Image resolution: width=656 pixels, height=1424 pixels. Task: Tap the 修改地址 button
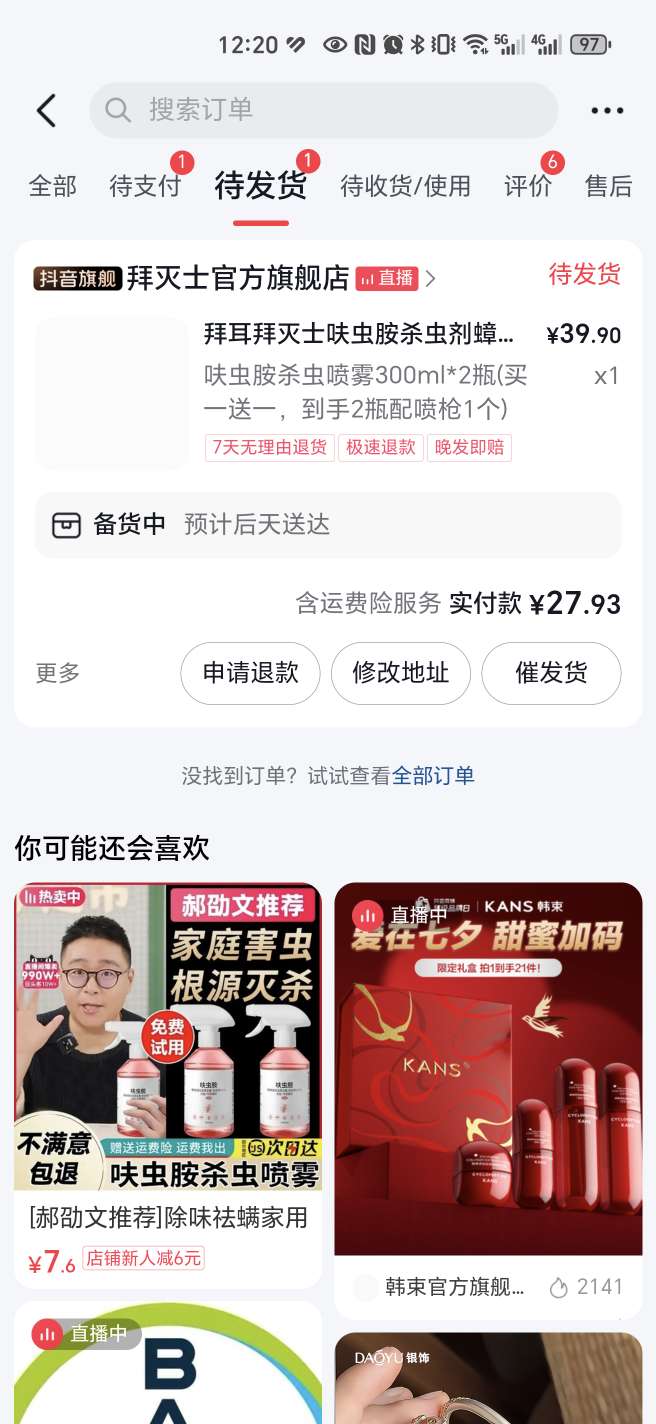click(400, 673)
